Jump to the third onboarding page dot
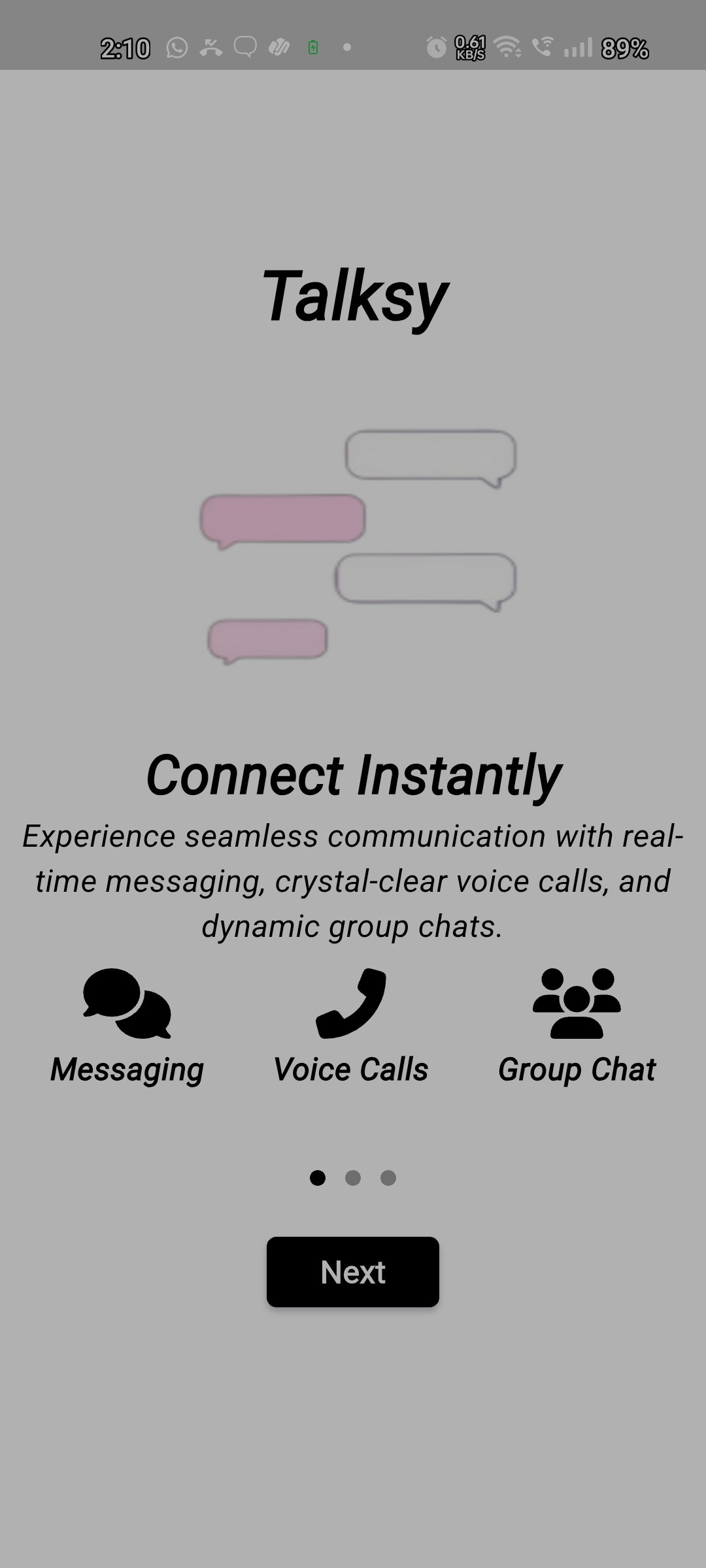Viewport: 706px width, 1568px height. 388,1177
